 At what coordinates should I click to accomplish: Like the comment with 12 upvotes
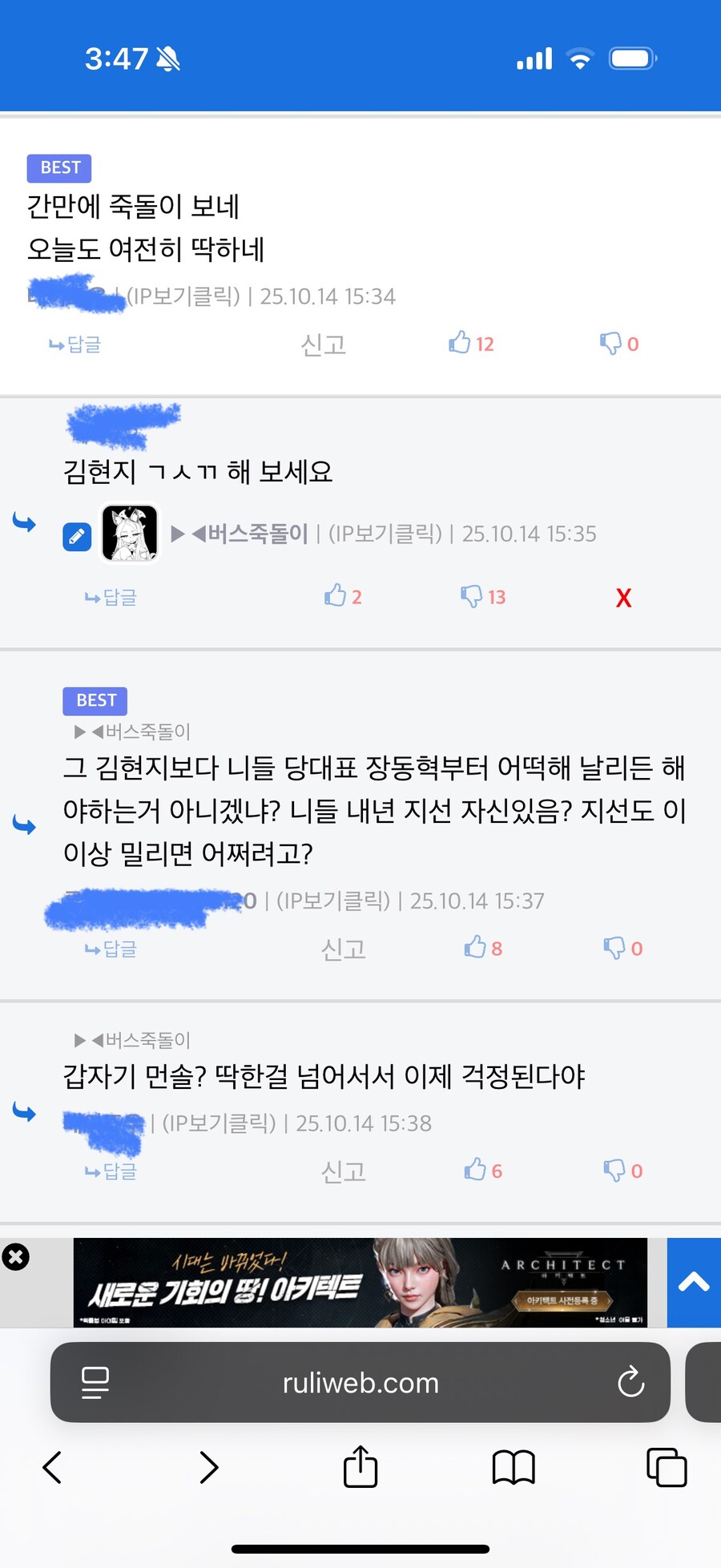pos(471,344)
